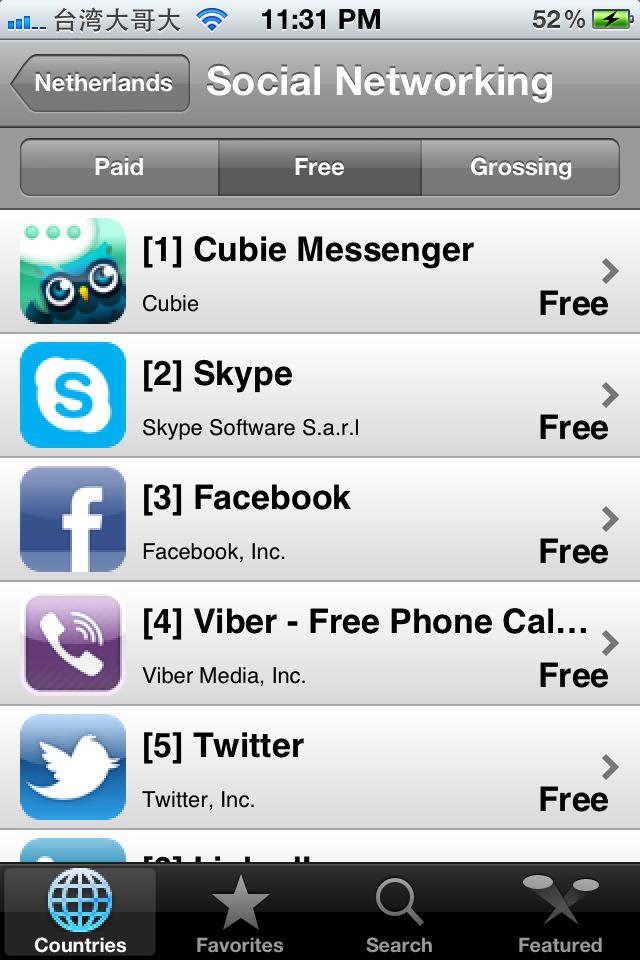This screenshot has width=640, height=960.
Task: Open the Facebook app entry
Action: point(320,520)
